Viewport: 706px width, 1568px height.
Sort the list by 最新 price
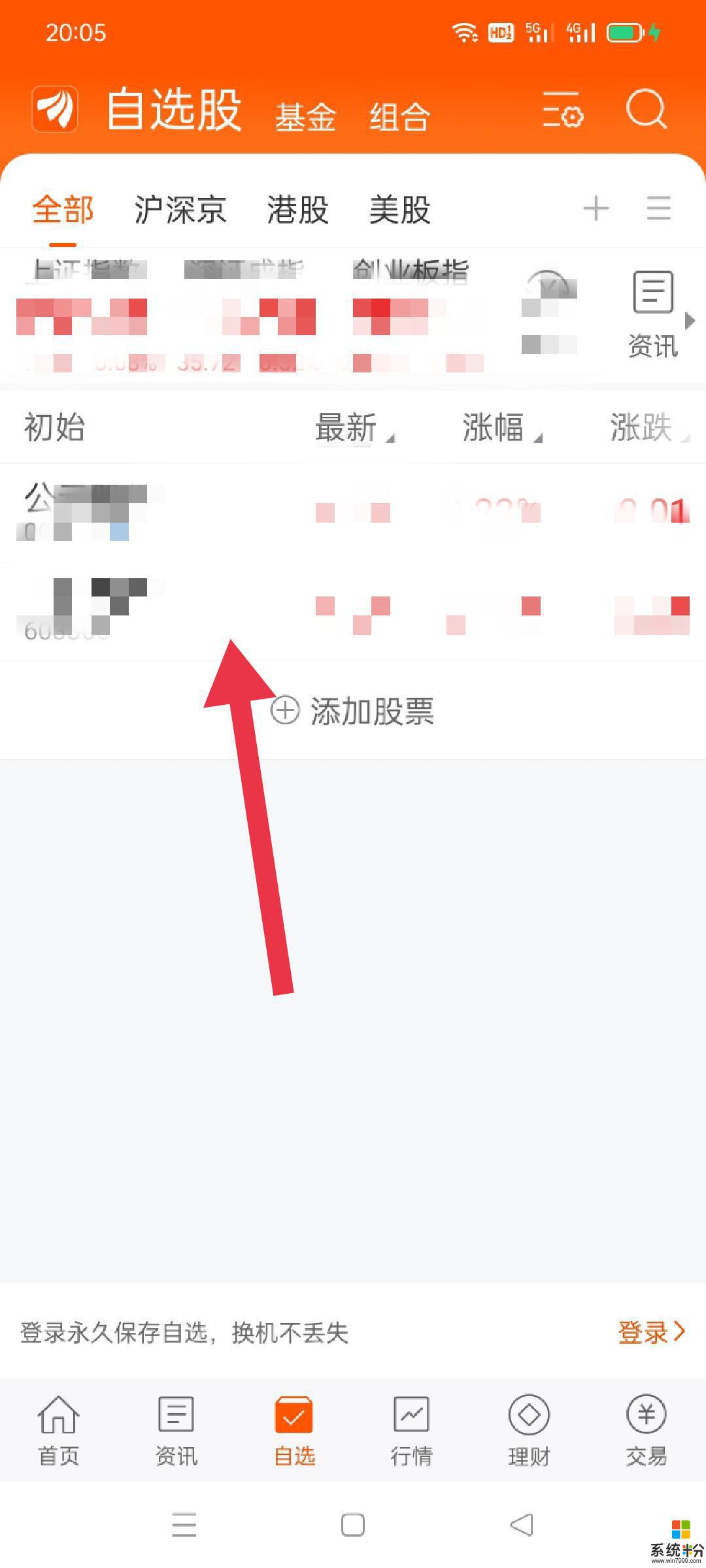[x=353, y=429]
